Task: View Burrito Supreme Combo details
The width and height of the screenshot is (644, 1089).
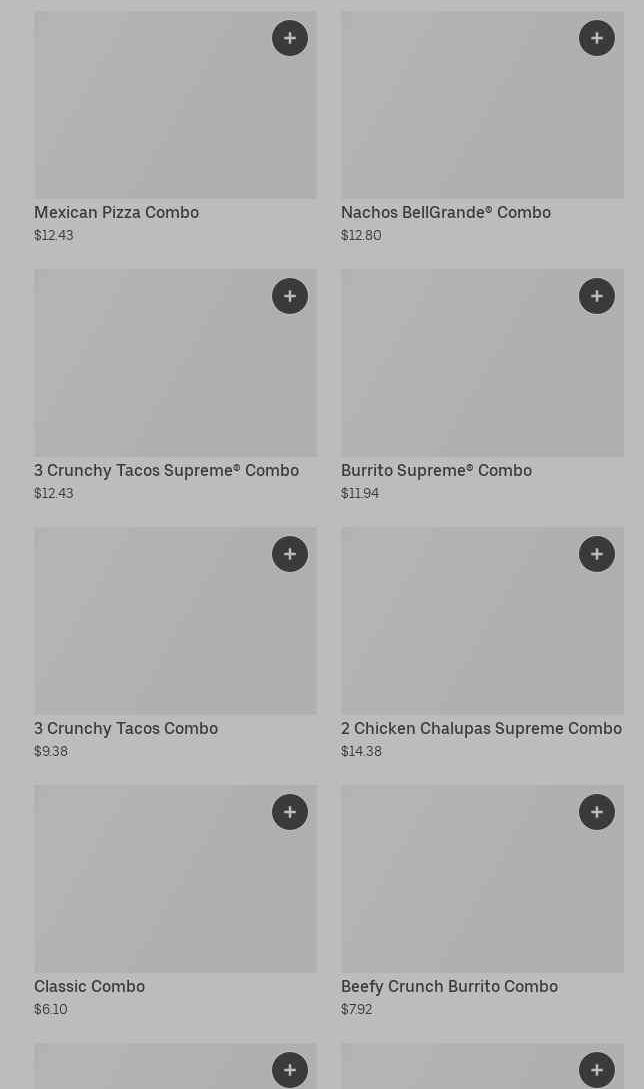Action: coord(436,470)
